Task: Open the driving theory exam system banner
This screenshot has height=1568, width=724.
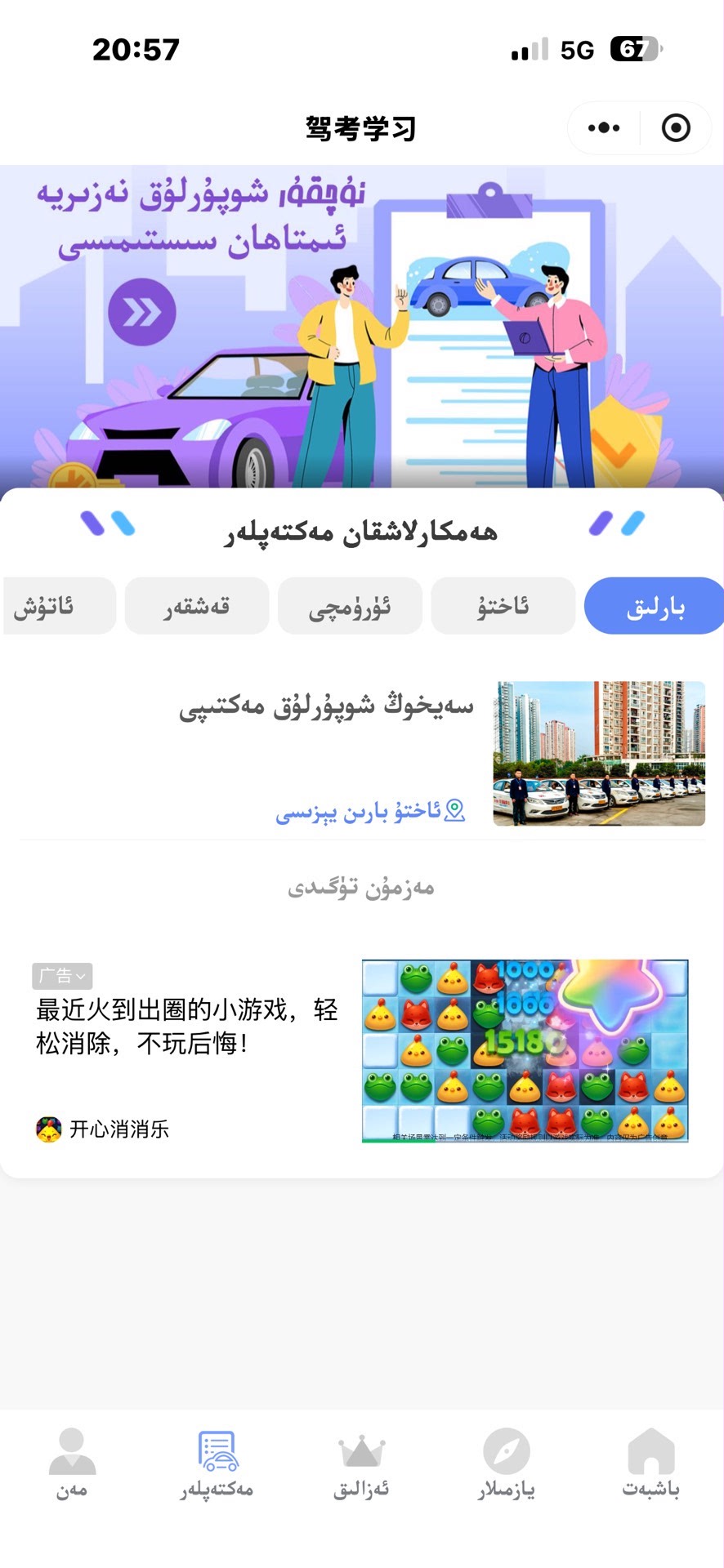Action: click(x=361, y=327)
